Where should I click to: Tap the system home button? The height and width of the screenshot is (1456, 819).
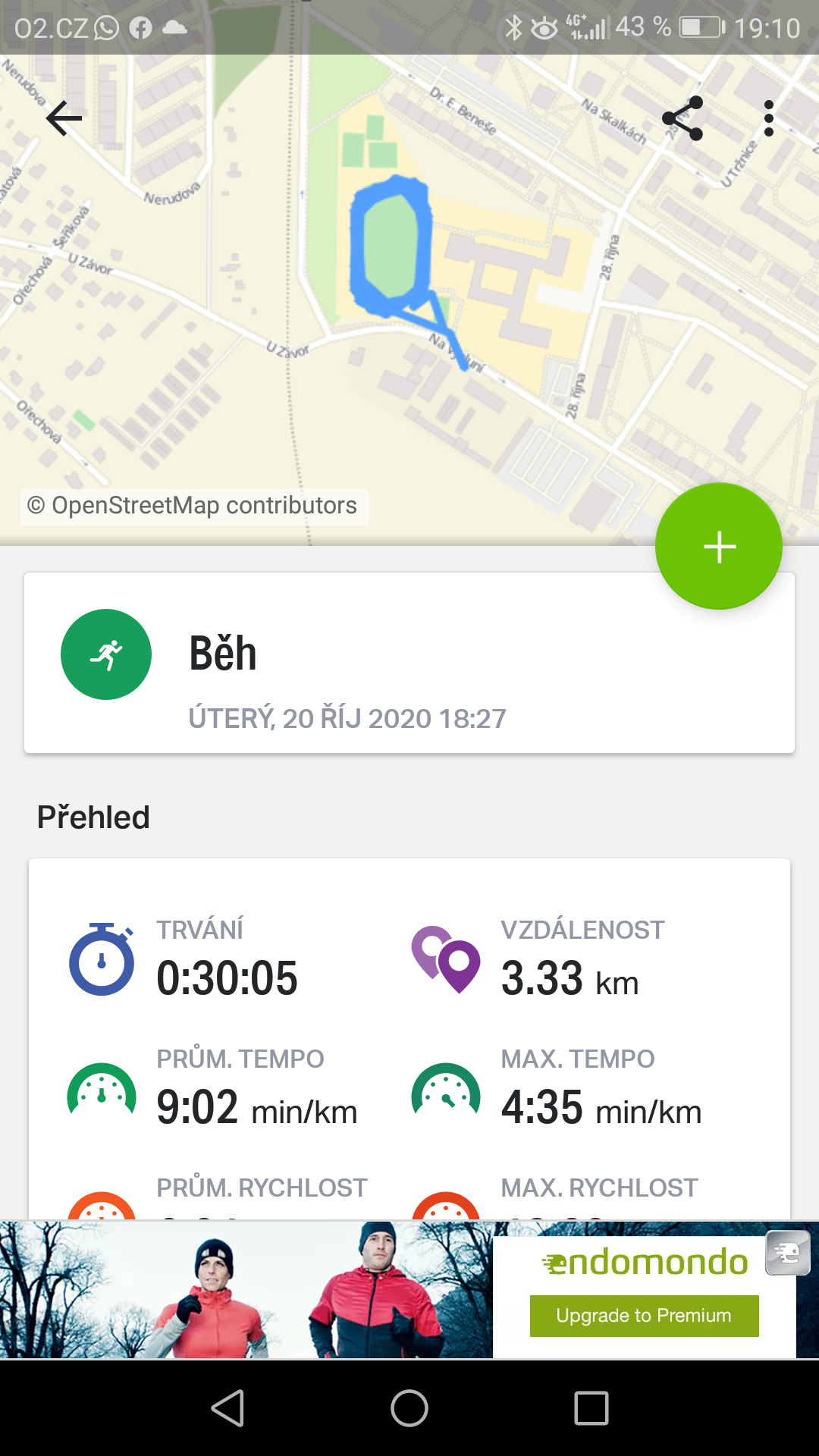[409, 1409]
